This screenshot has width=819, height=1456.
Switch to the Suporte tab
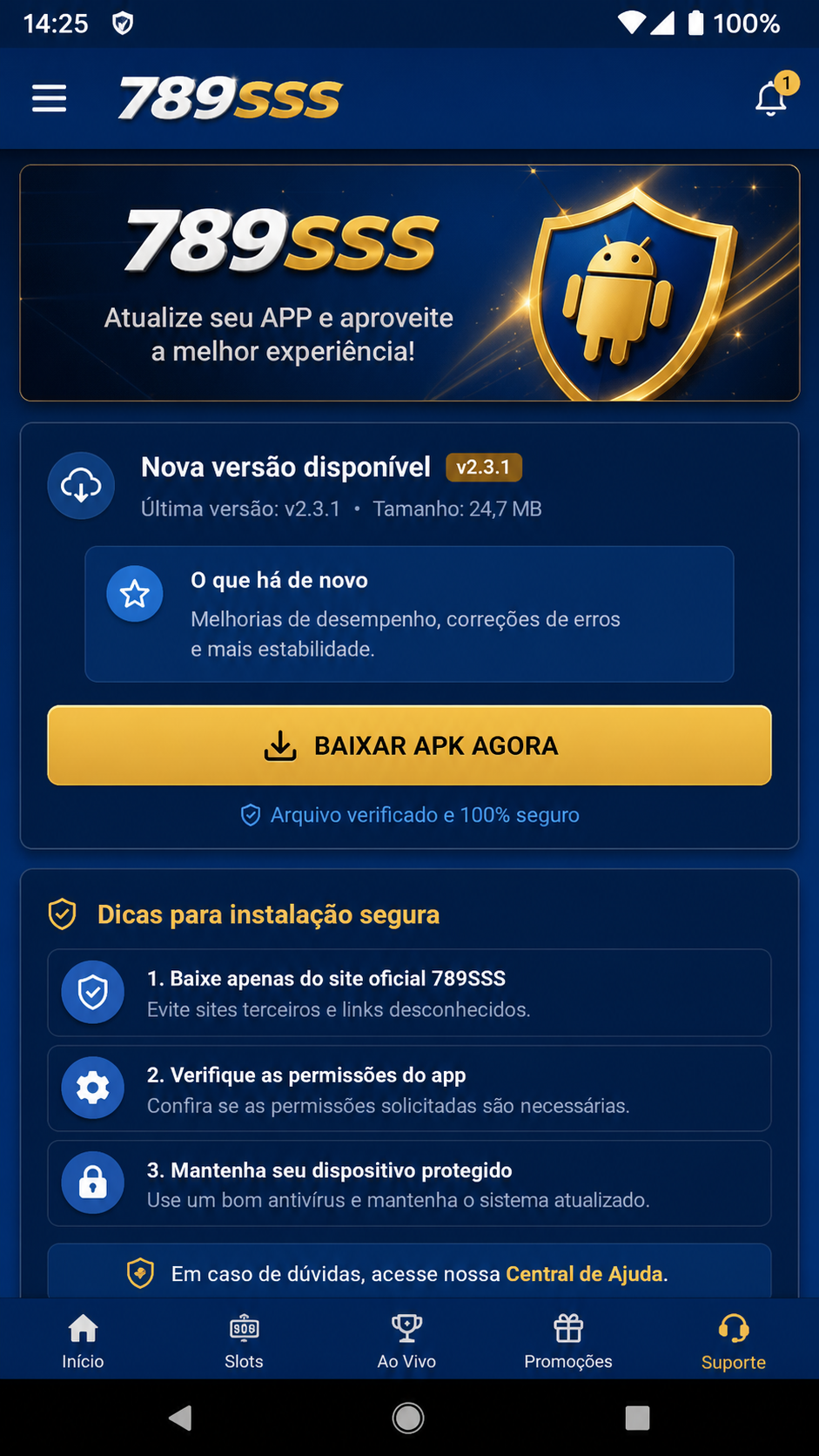pyautogui.click(x=734, y=1341)
